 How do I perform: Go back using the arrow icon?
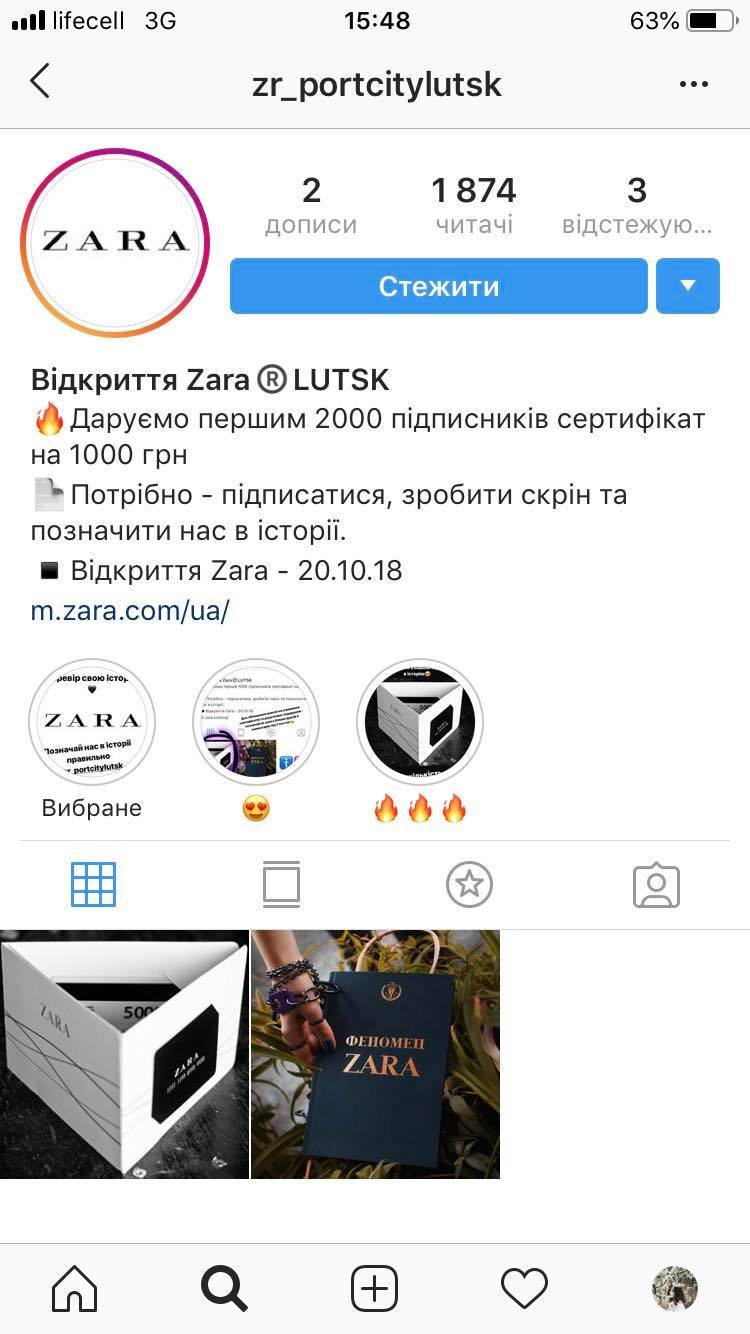[x=40, y=82]
